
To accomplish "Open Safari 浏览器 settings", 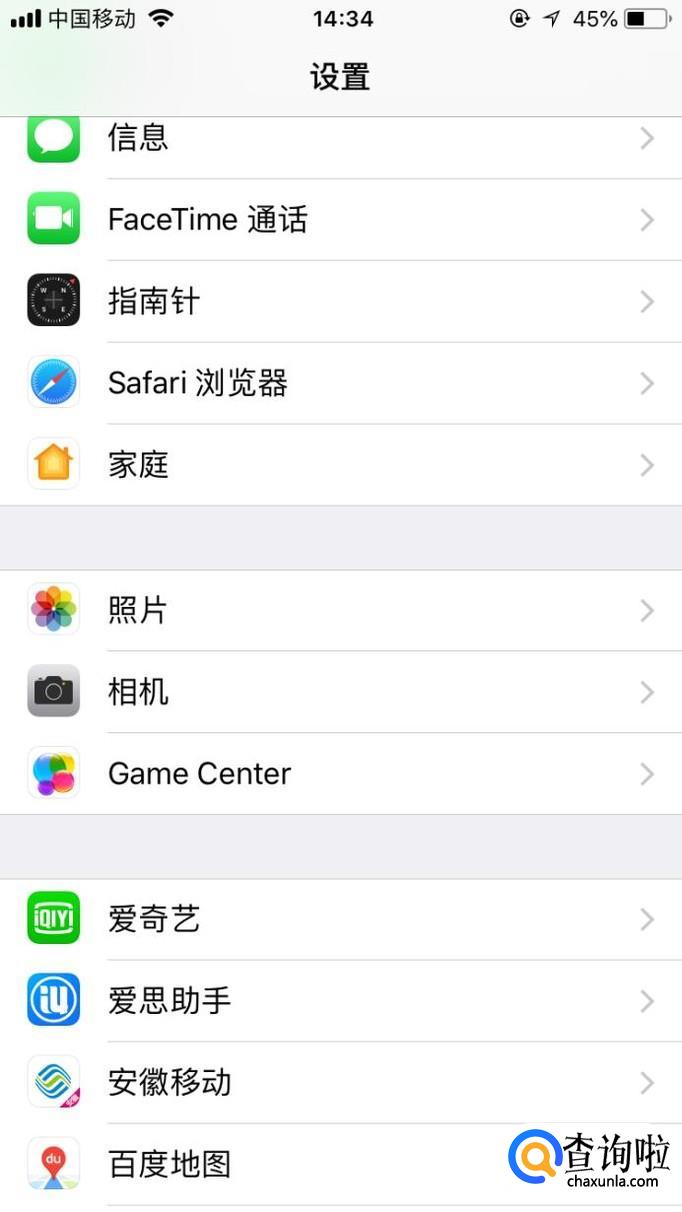I will point(340,383).
